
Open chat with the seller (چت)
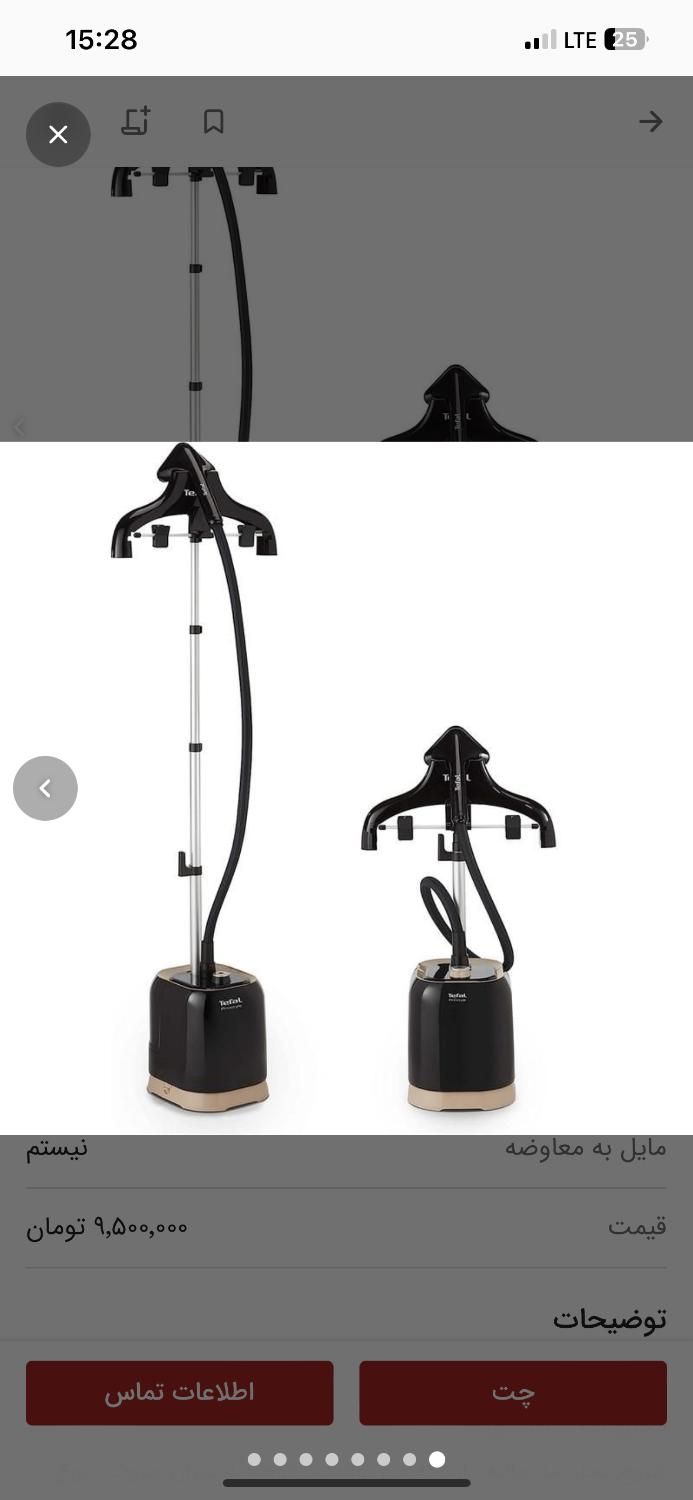[x=513, y=1392]
